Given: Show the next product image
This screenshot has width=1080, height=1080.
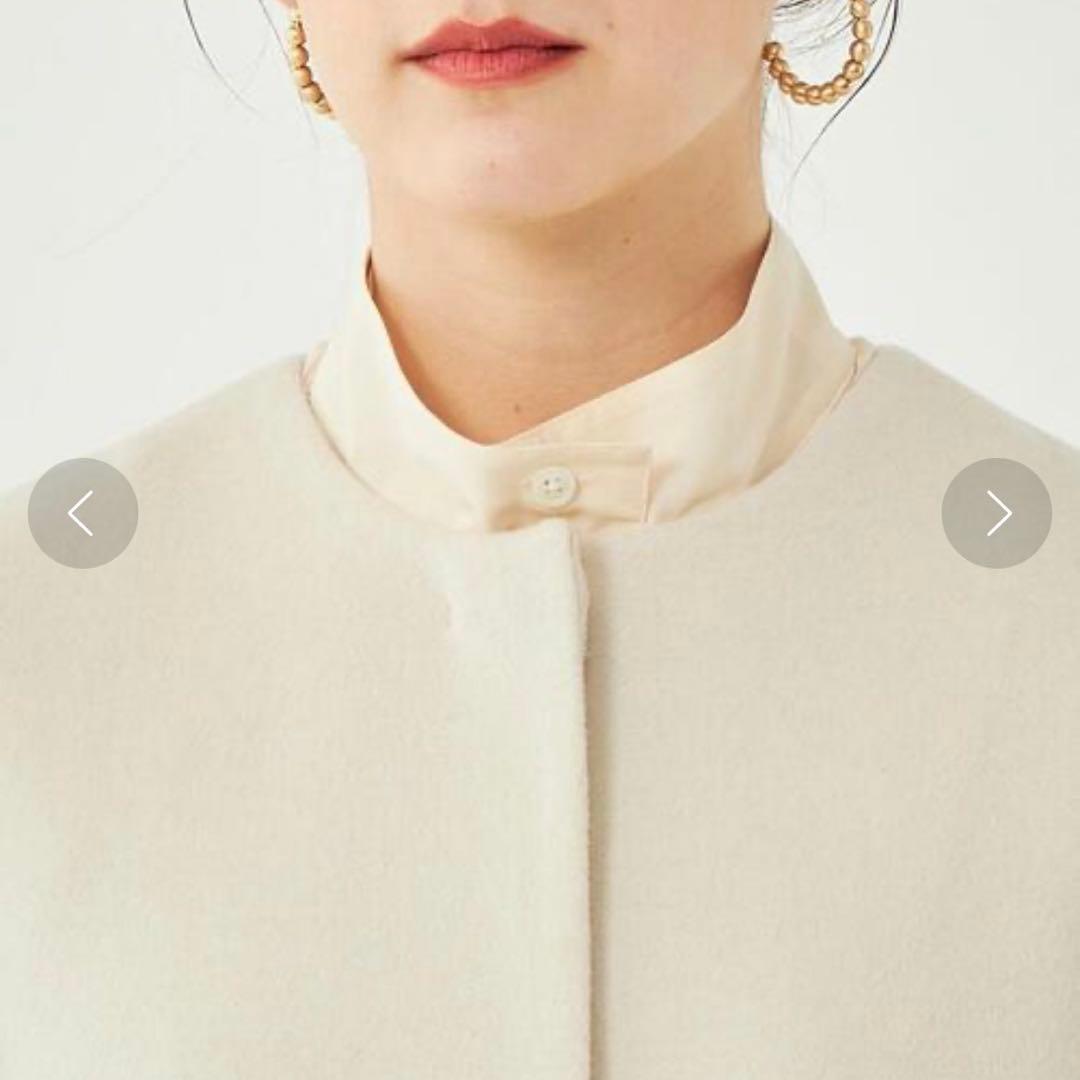Looking at the screenshot, I should [996, 513].
